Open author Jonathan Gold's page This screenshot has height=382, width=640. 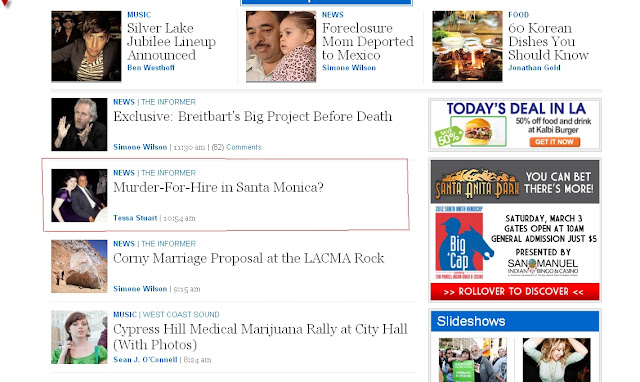tap(534, 68)
